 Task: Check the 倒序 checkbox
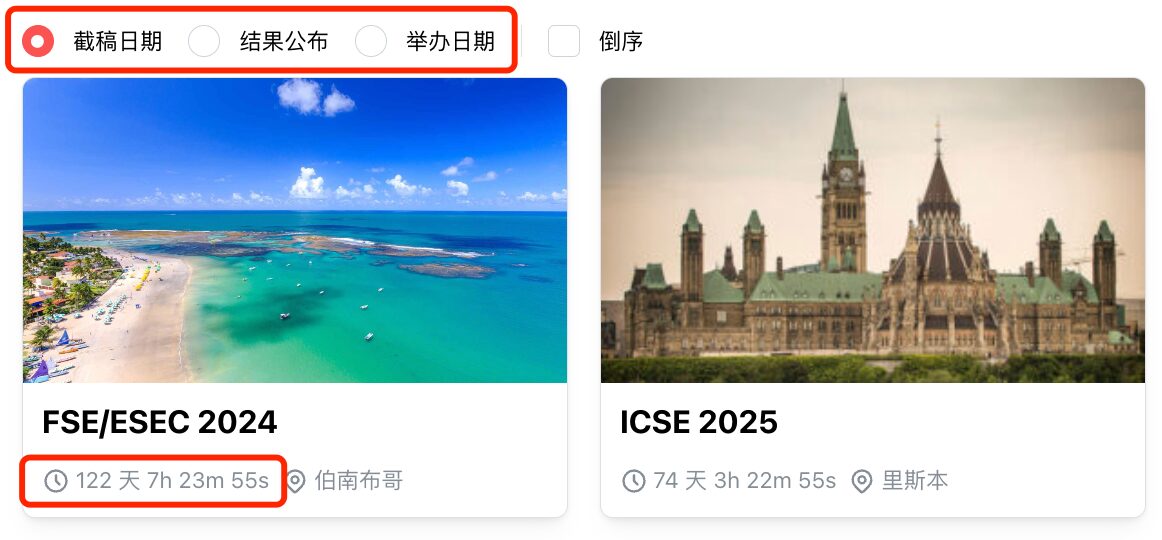coord(564,41)
